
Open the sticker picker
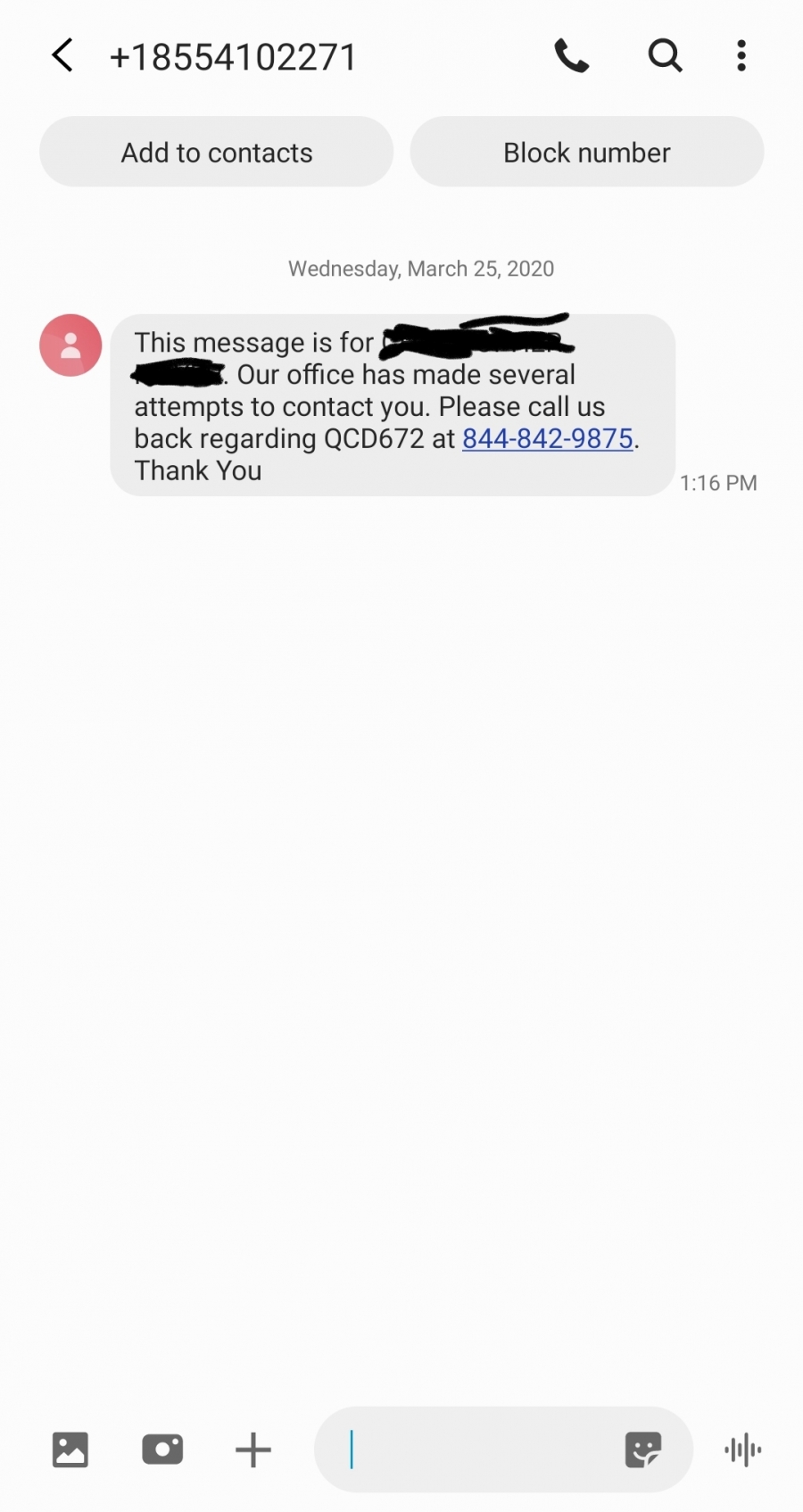pyautogui.click(x=643, y=1450)
